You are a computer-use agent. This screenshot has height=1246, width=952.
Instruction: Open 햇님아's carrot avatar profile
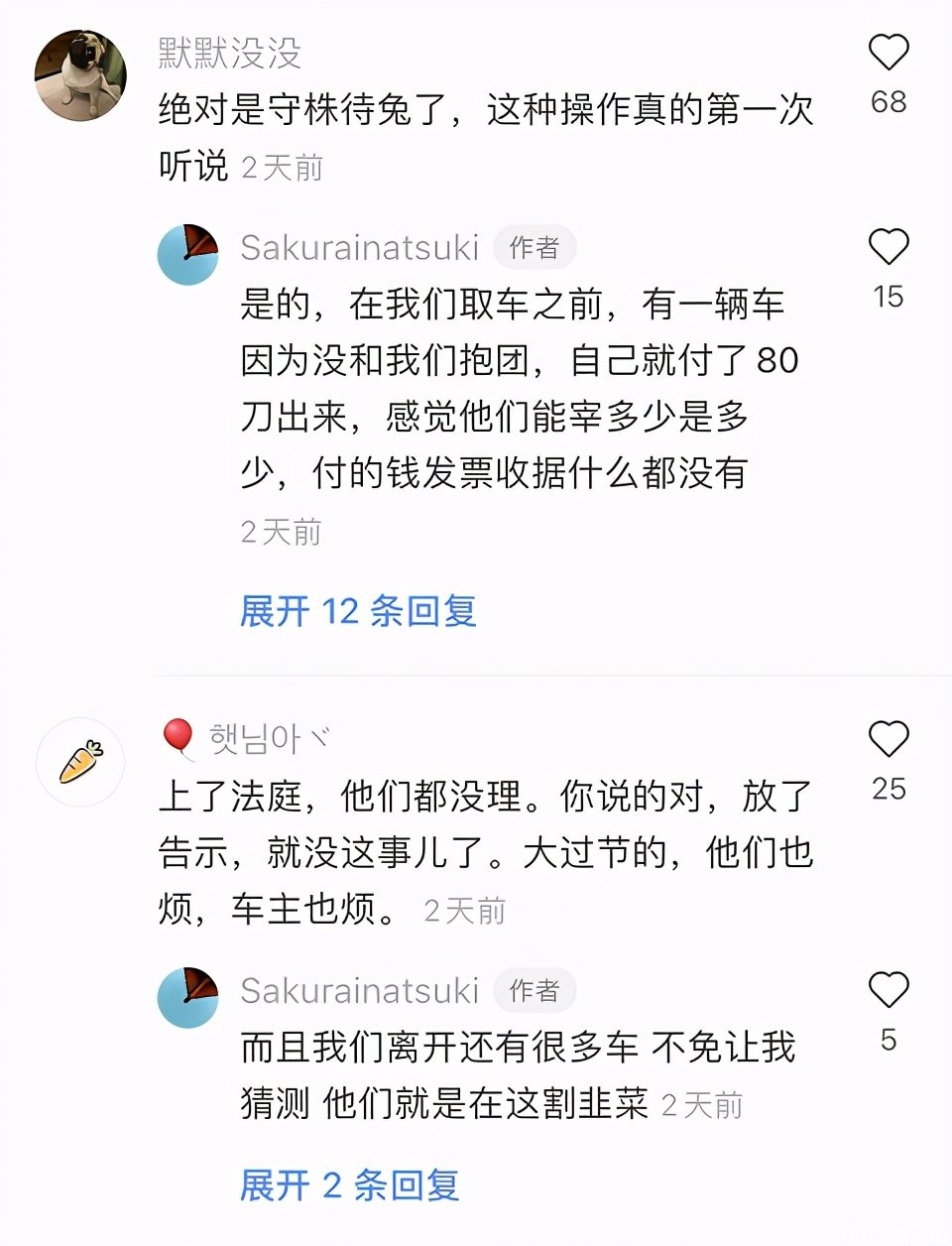(x=80, y=762)
